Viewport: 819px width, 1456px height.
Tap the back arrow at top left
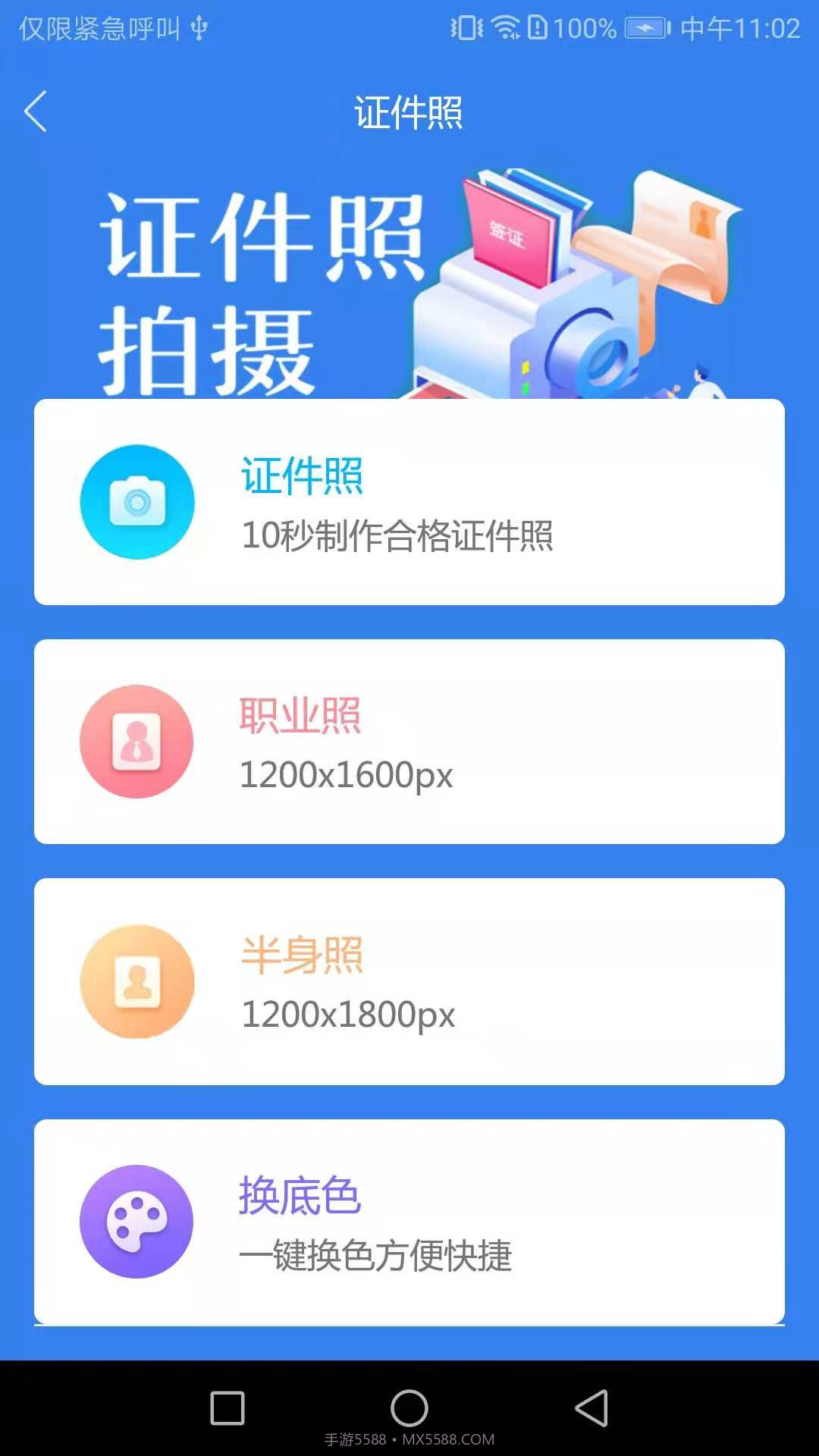(x=36, y=110)
